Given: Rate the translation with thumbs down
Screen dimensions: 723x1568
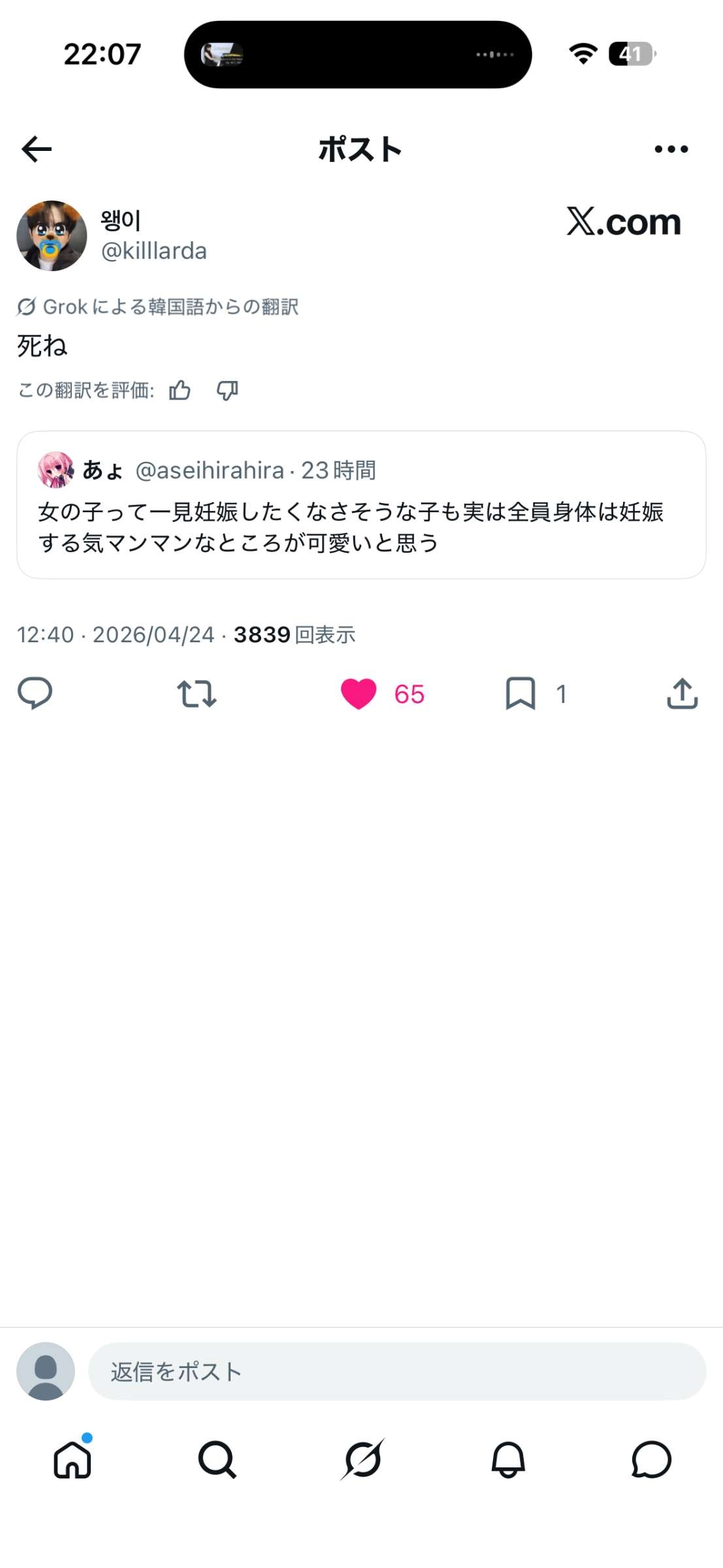Looking at the screenshot, I should point(227,390).
